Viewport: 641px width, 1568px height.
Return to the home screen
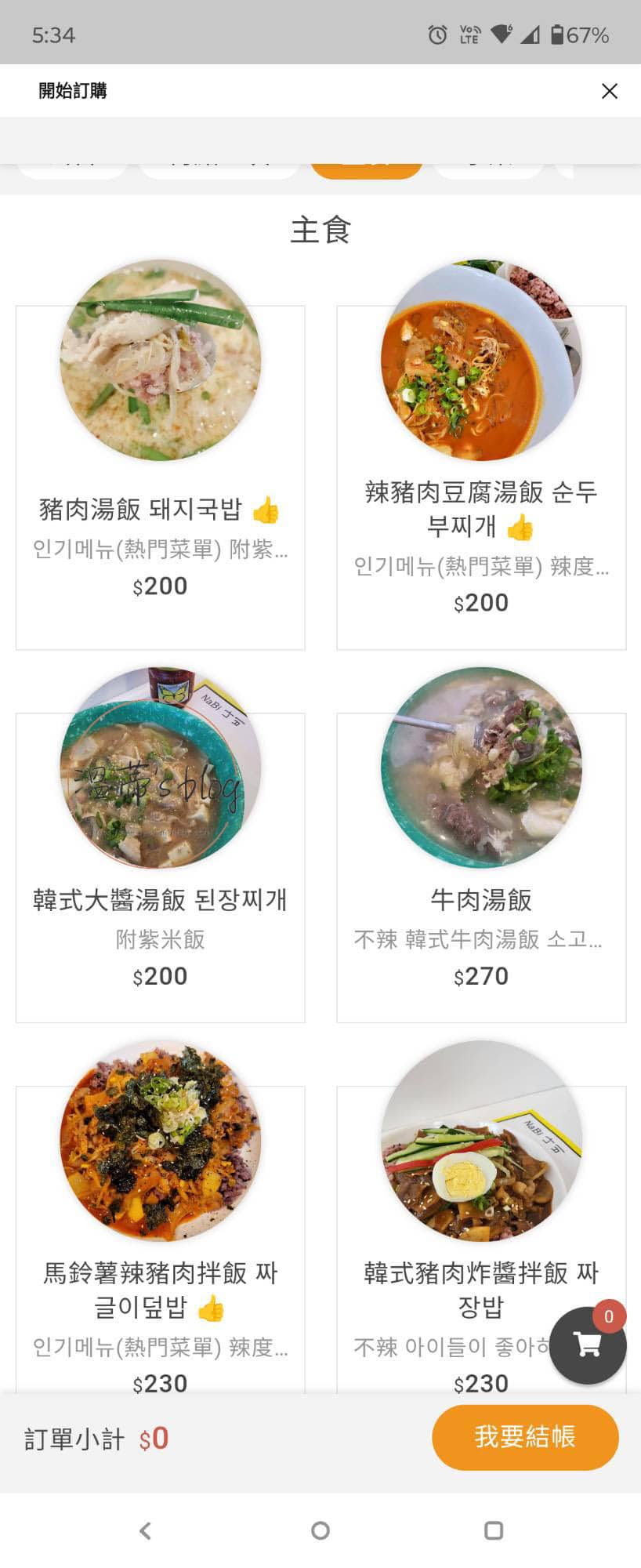[320, 1530]
